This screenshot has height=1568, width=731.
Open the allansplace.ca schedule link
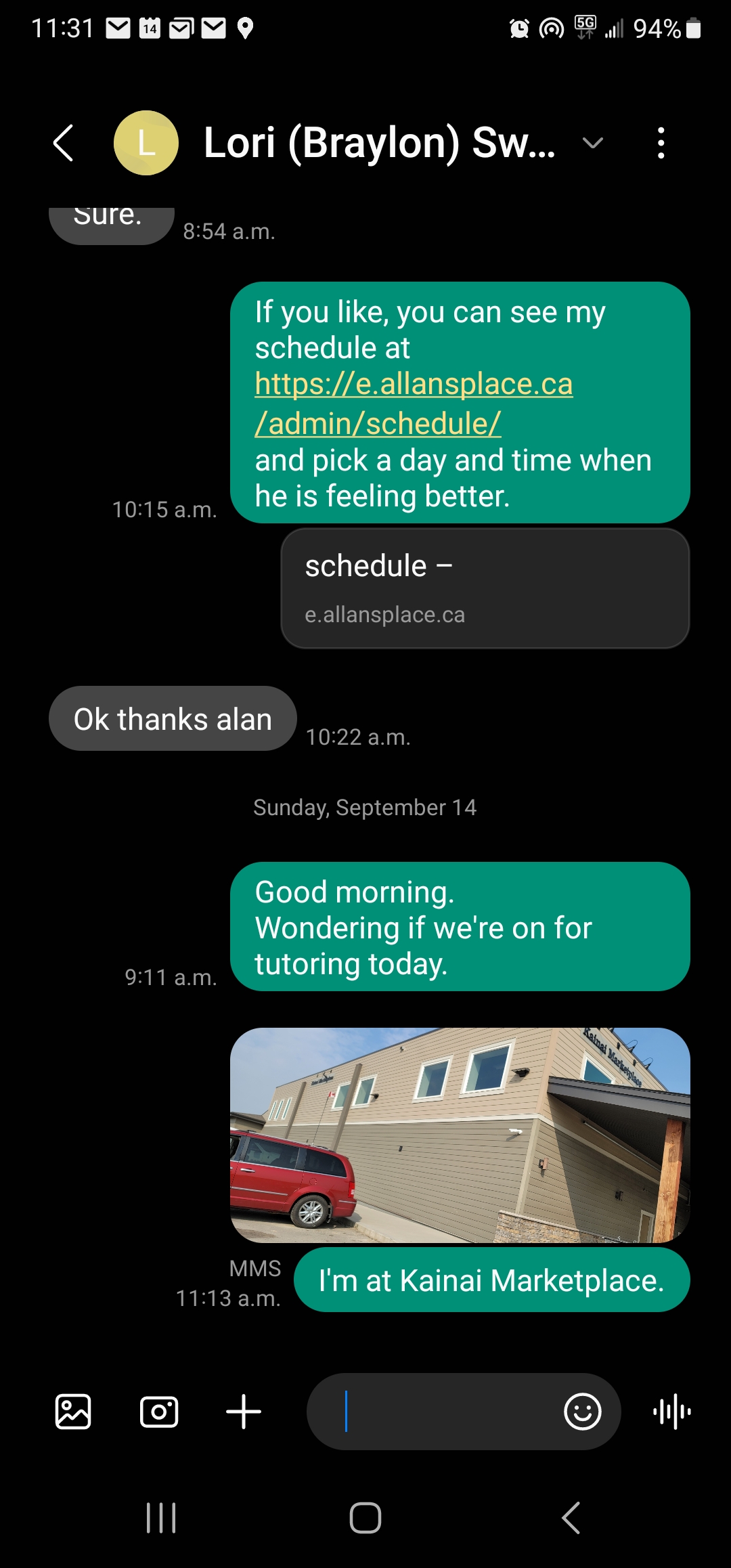(x=413, y=404)
